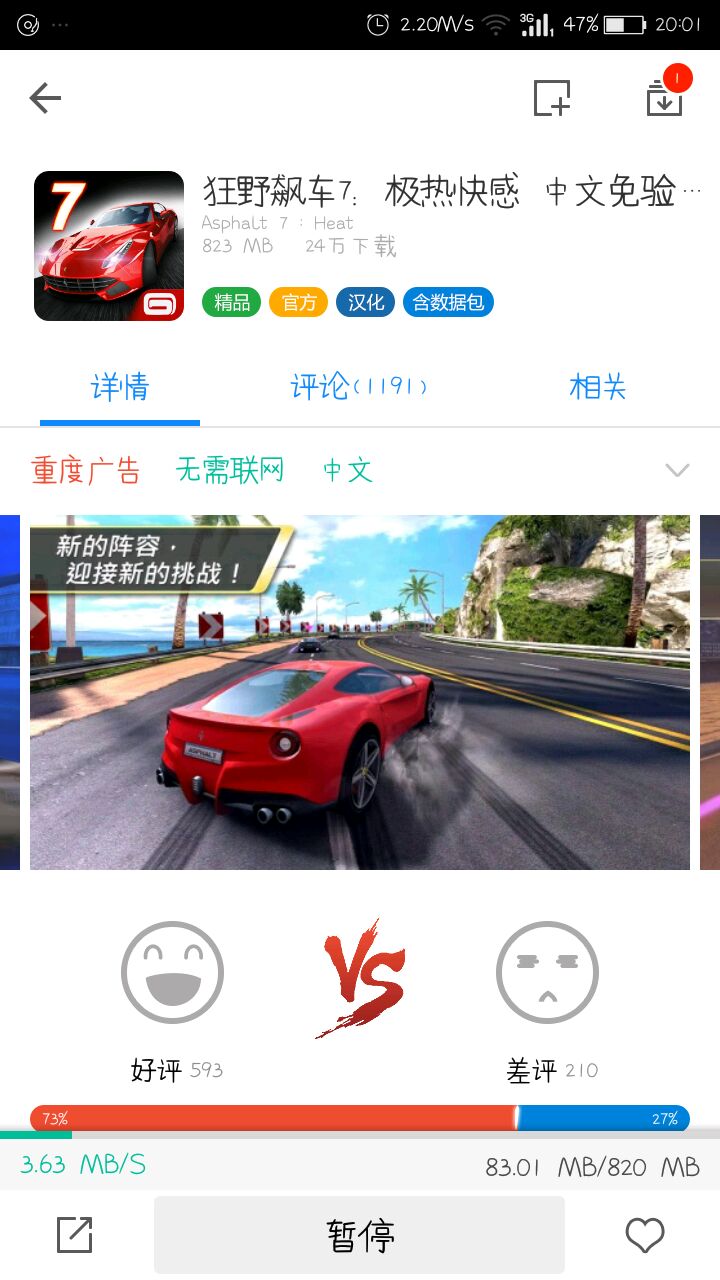Switch to the 相关 tab

pyautogui.click(x=597, y=387)
